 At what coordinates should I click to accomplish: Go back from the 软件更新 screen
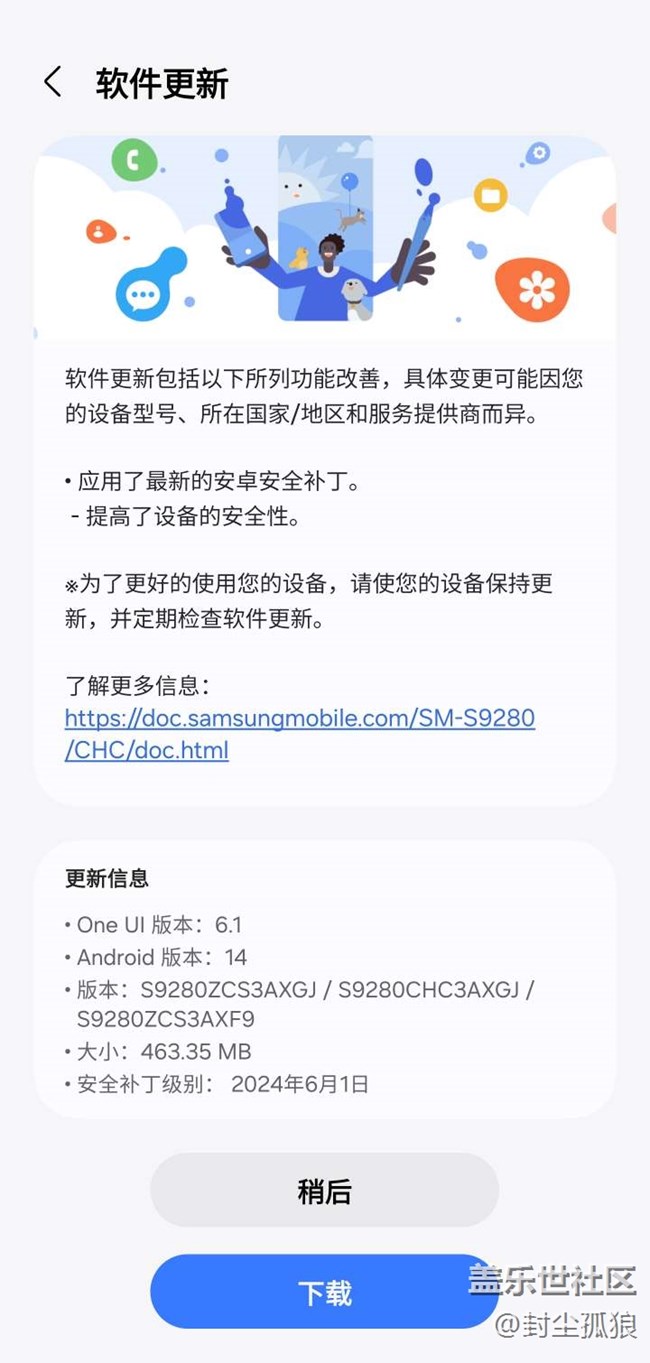[x=53, y=83]
